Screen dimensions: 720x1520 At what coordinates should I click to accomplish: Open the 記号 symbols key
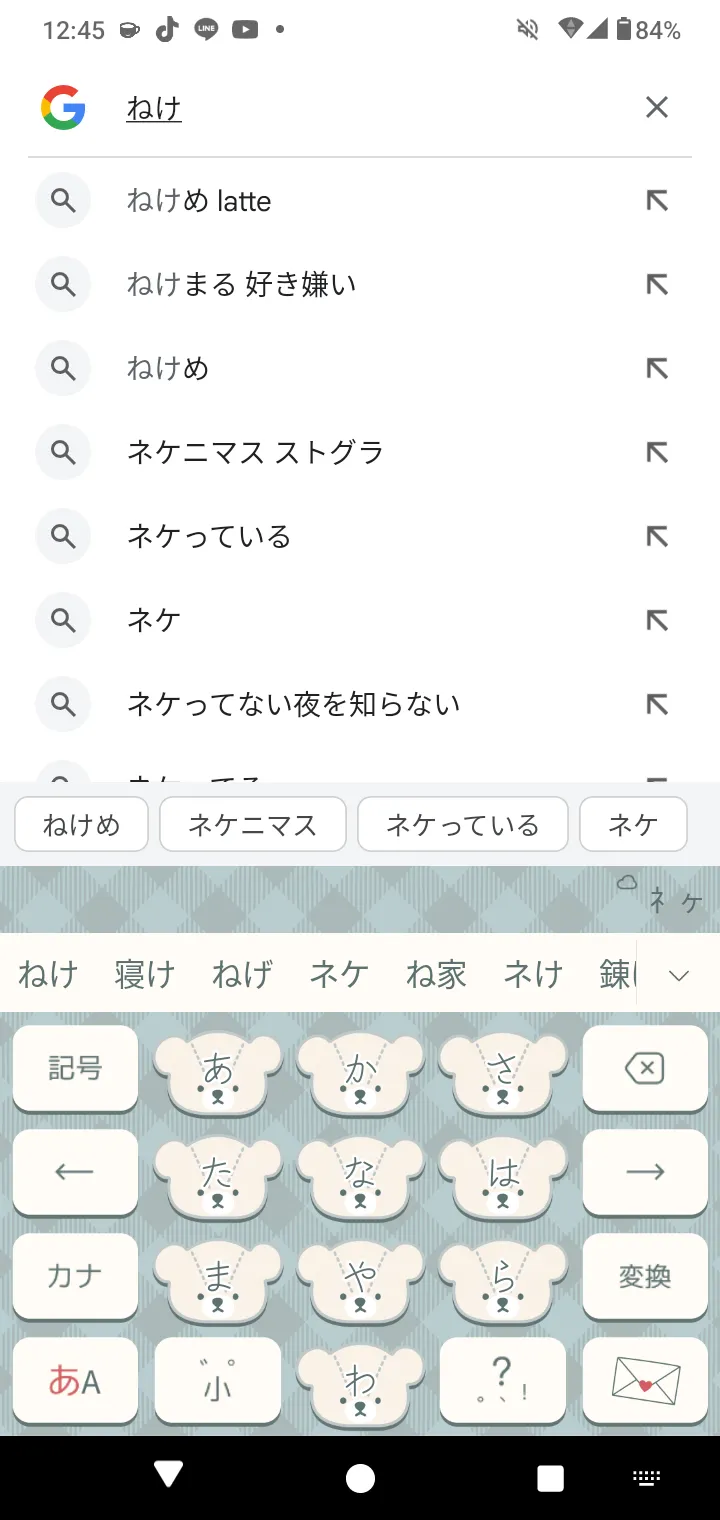pos(75,1069)
